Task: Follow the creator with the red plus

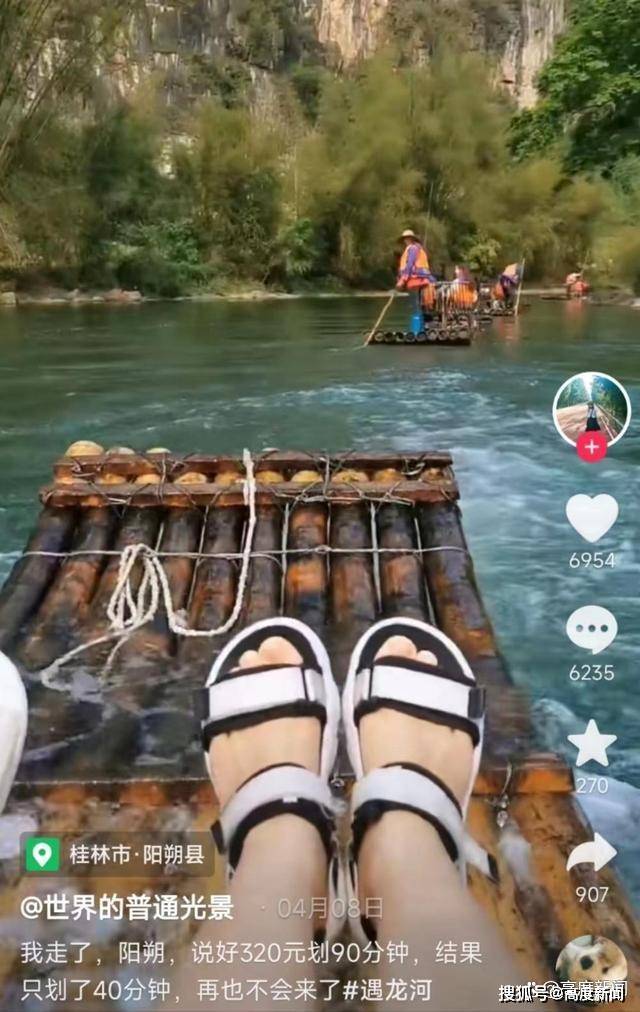Action: coord(591,447)
